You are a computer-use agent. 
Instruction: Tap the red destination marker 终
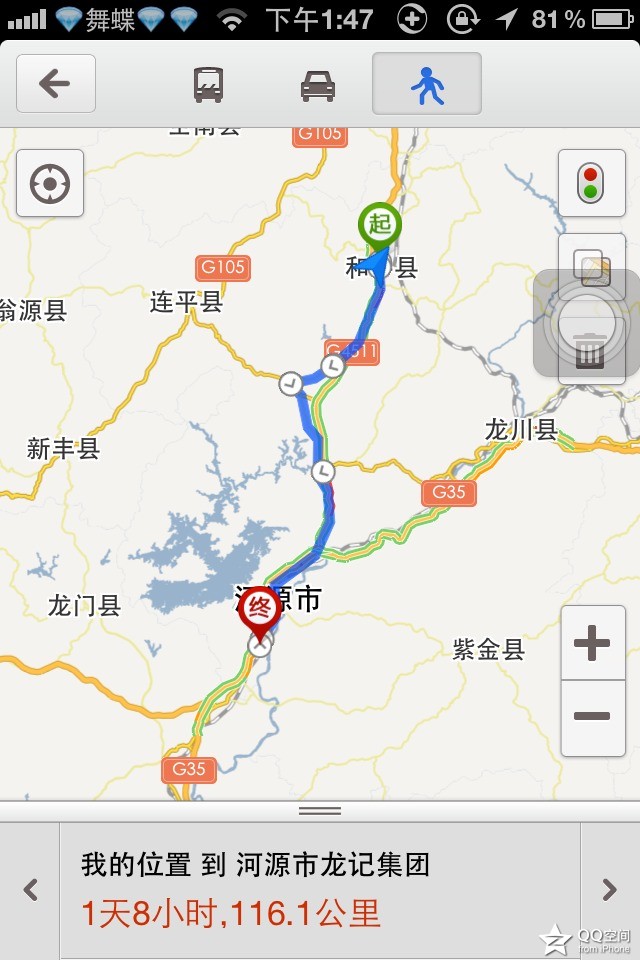(260, 608)
